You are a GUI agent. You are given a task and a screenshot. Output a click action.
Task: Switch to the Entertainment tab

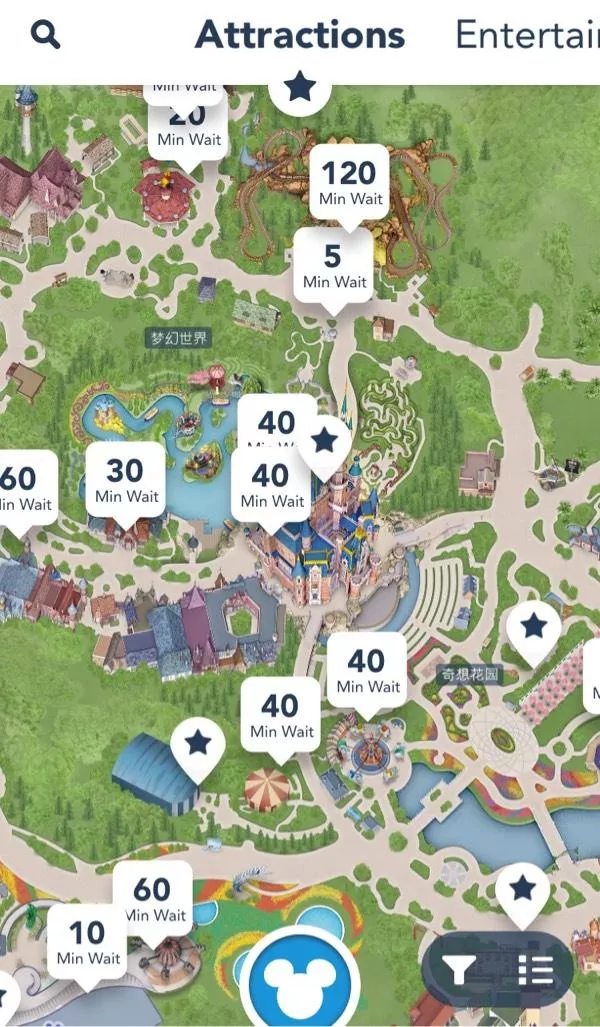(527, 35)
